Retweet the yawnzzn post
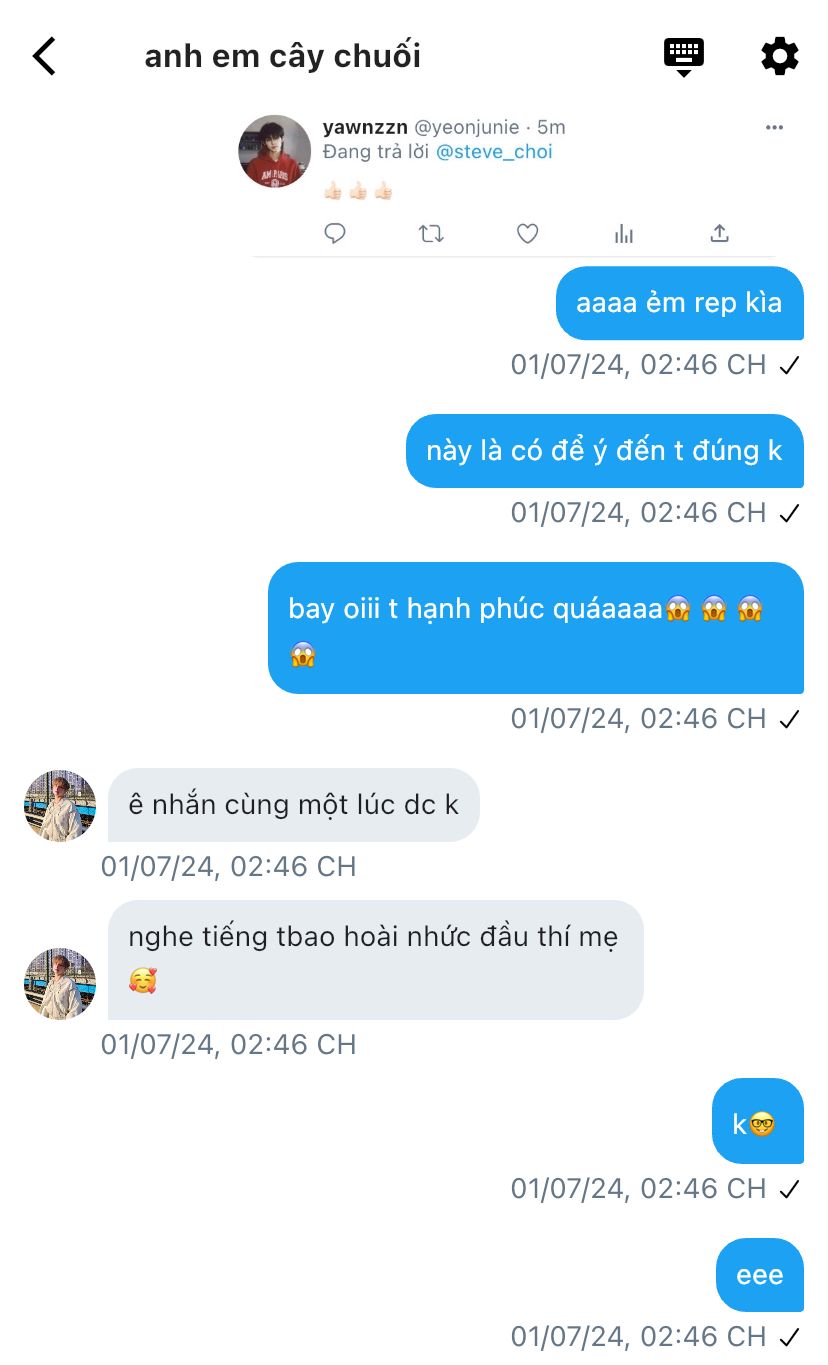This screenshot has height=1365, width=828. tap(431, 234)
